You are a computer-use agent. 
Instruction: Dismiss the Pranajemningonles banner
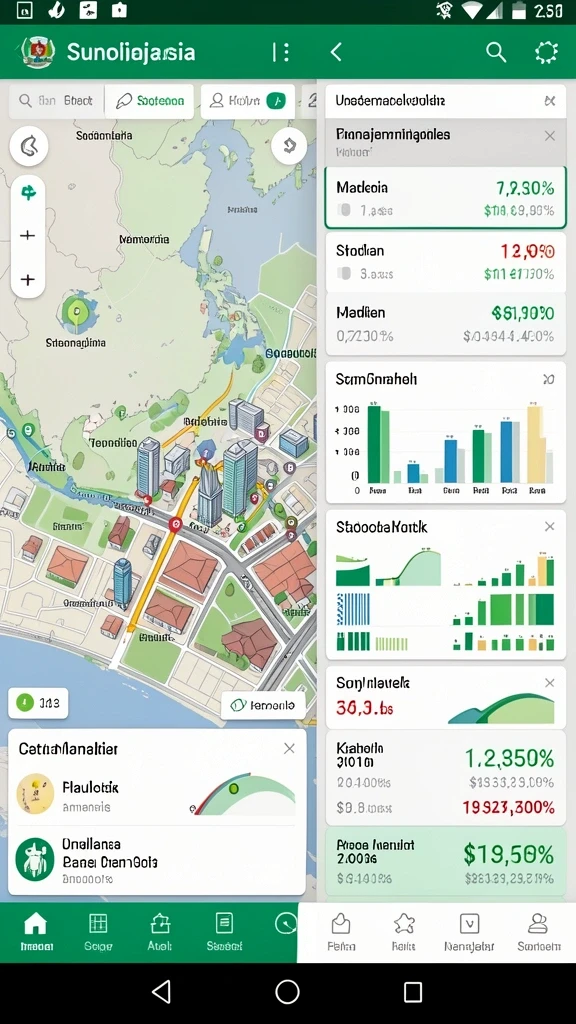tap(550, 136)
